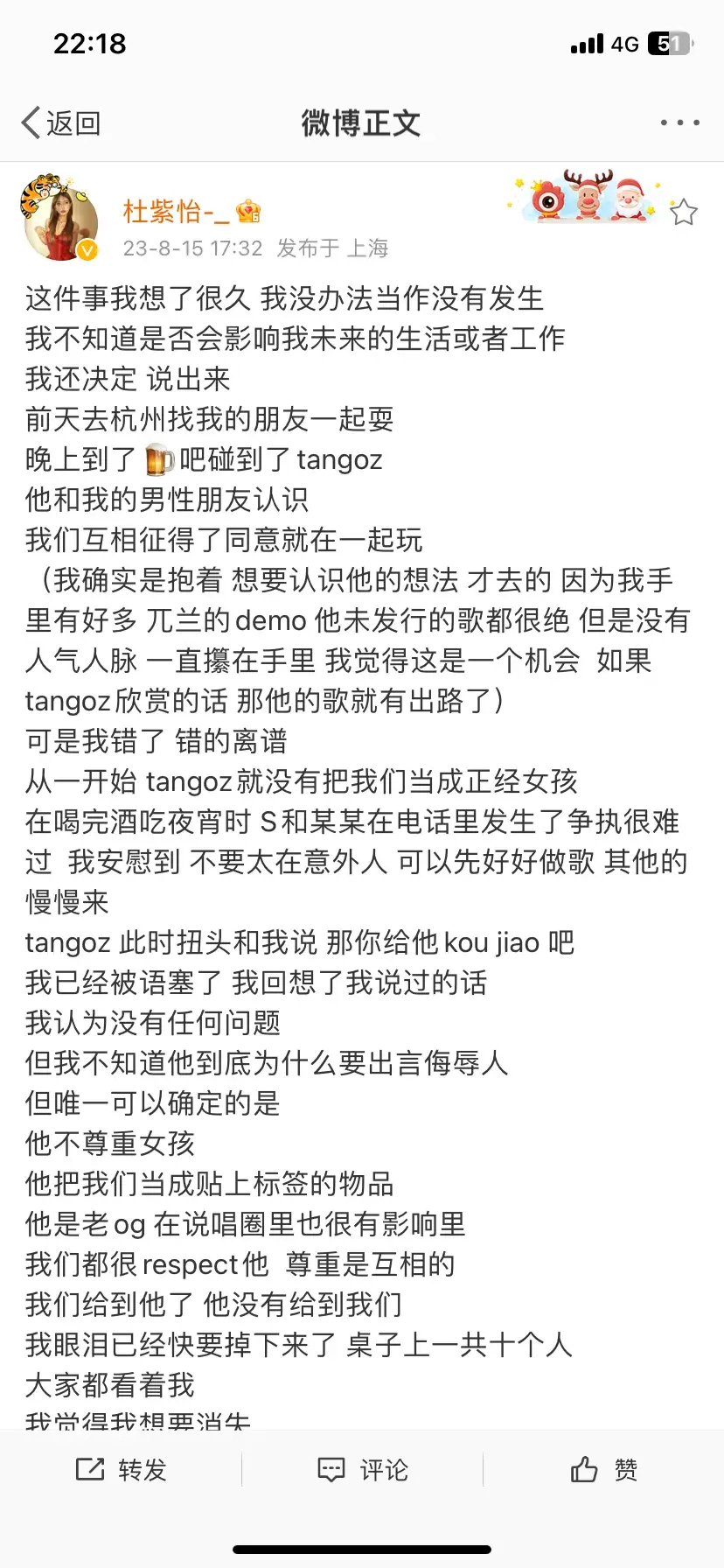Open the poster's profile avatar
Screen dimensions: 724x1568
pyautogui.click(x=60, y=220)
